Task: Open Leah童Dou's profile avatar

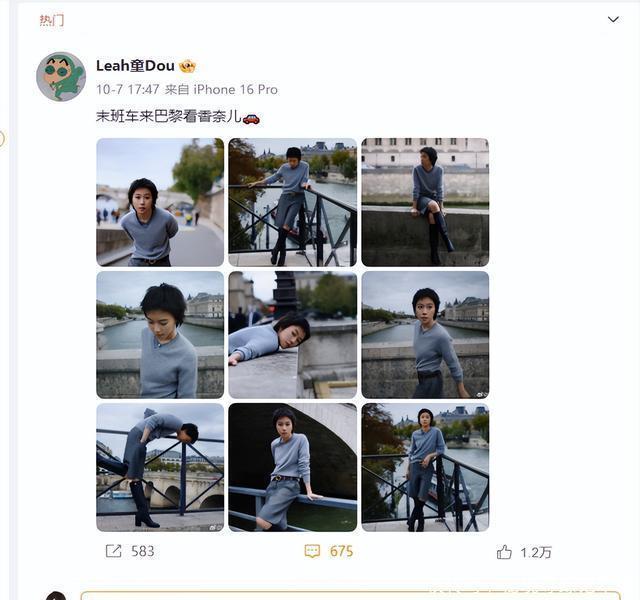Action: click(x=61, y=76)
